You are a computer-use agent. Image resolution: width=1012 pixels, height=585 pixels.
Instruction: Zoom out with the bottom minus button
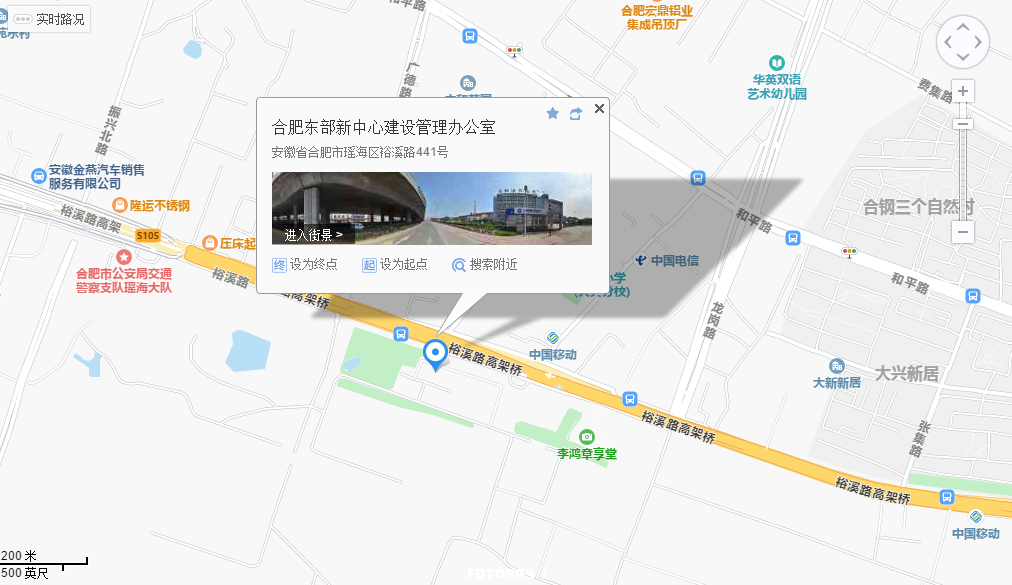tap(962, 232)
